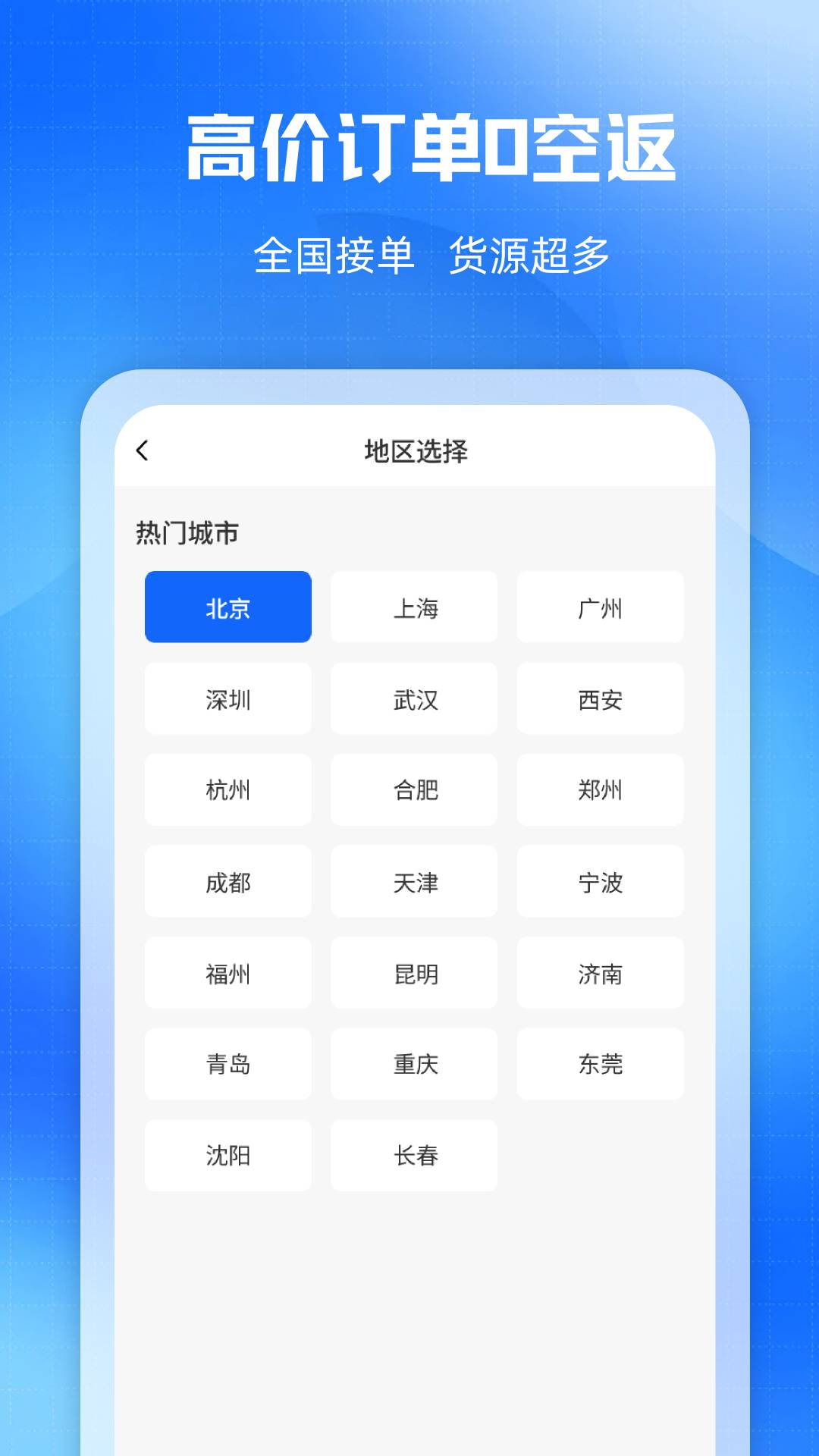Select 宁波 from hot cities
This screenshot has height=1456, width=819.
pos(599,882)
